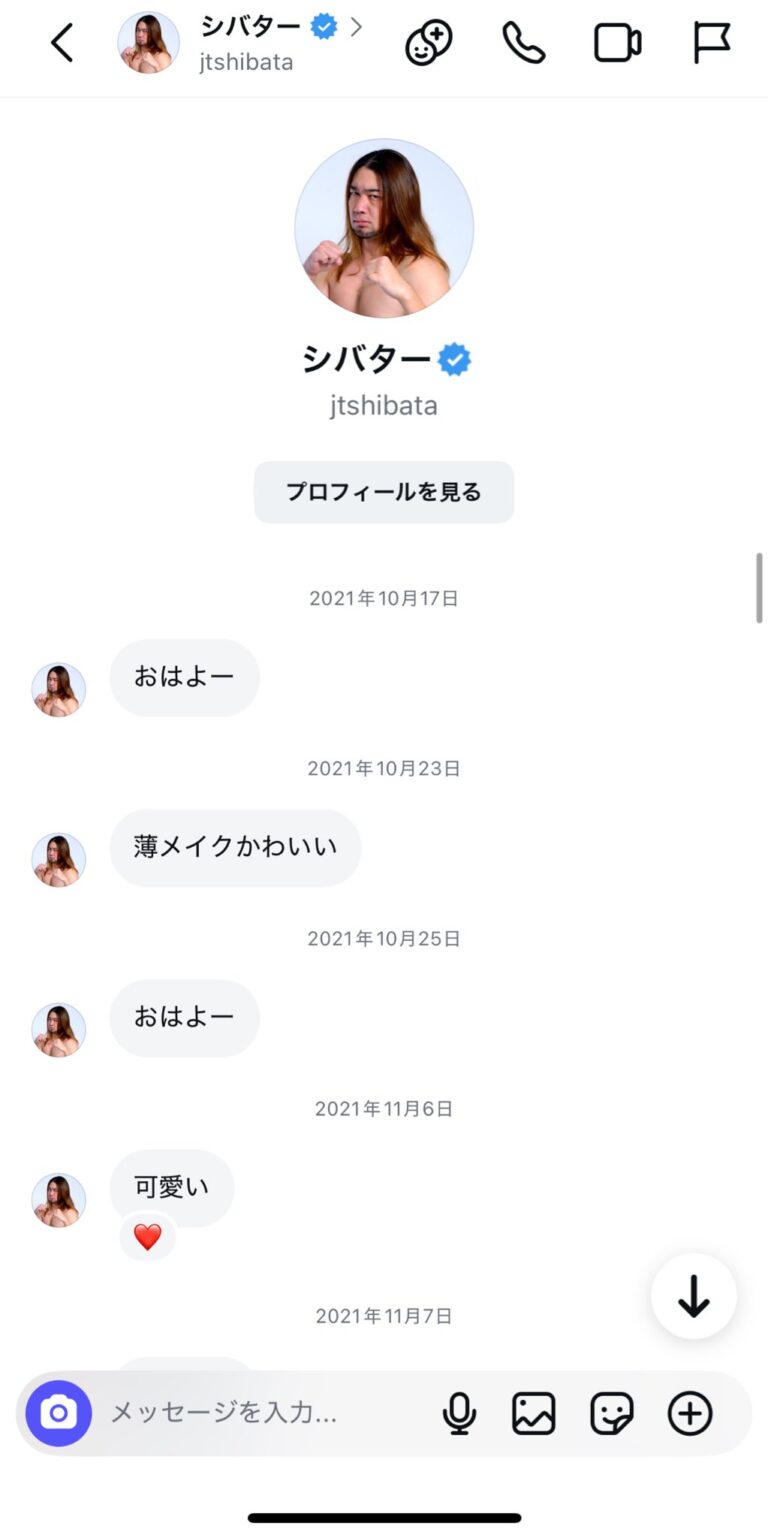This screenshot has width=768, height=1538.
Task: Start a video call with シバター
Action: [617, 43]
